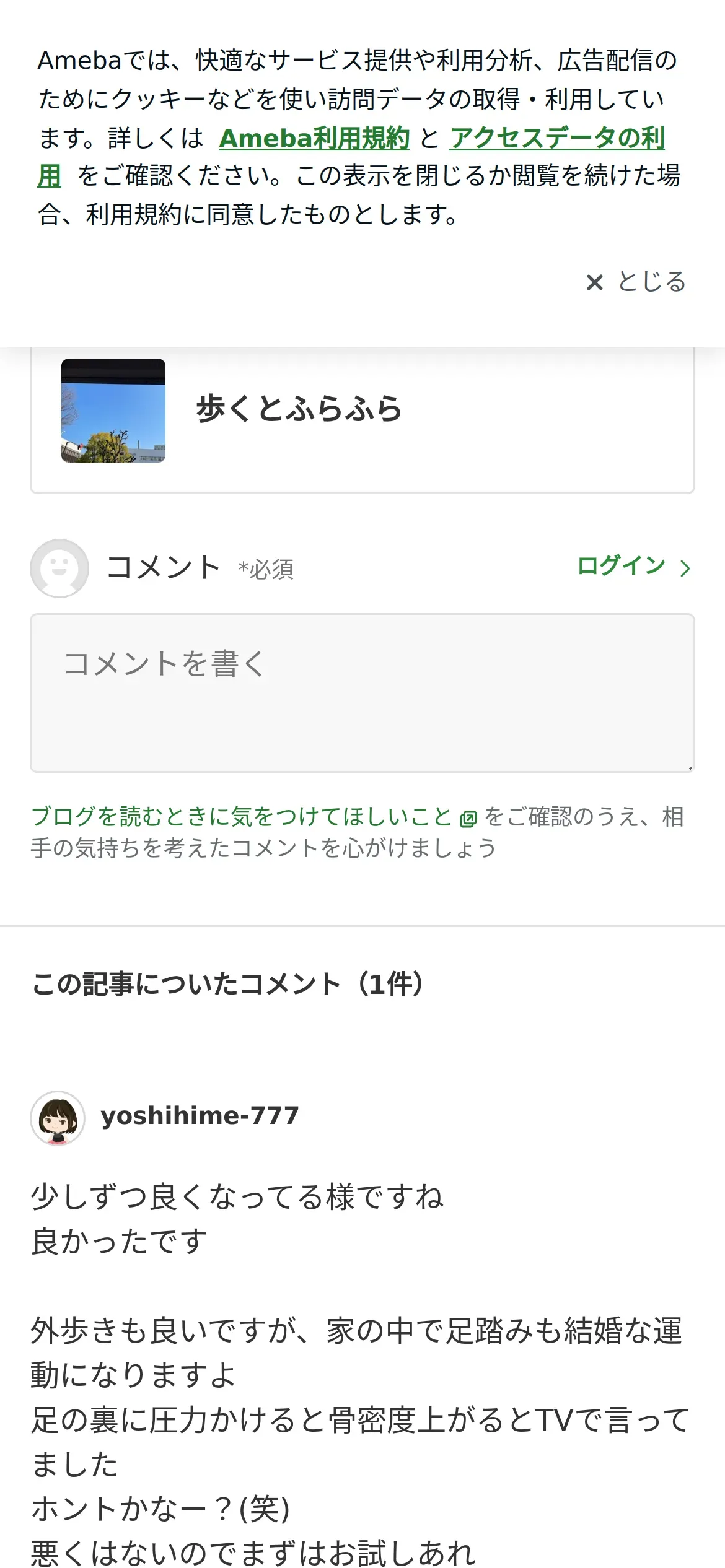Screen dimensions: 725x1568
Task: Open ブログを読むときに気をつけてほしいこと guidelines
Action: [x=242, y=816]
